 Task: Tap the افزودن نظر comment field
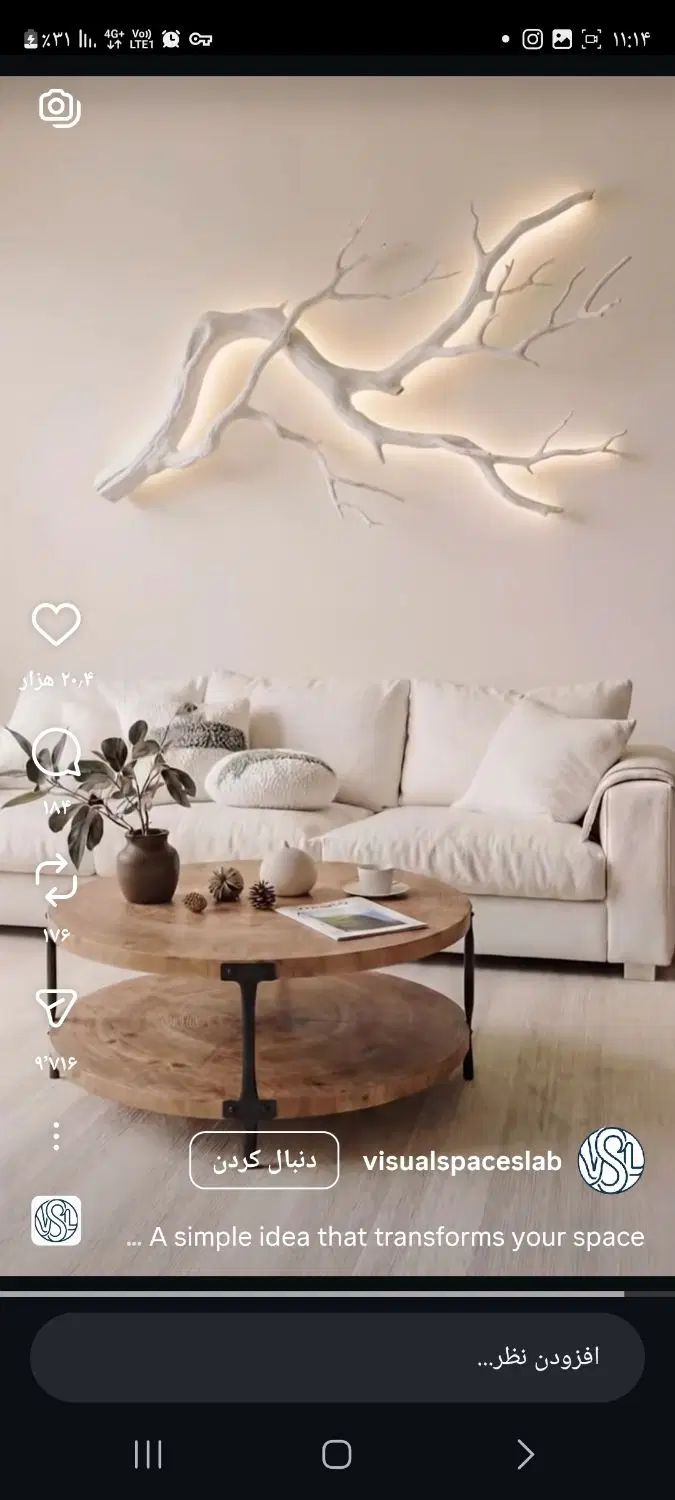click(x=337, y=1357)
